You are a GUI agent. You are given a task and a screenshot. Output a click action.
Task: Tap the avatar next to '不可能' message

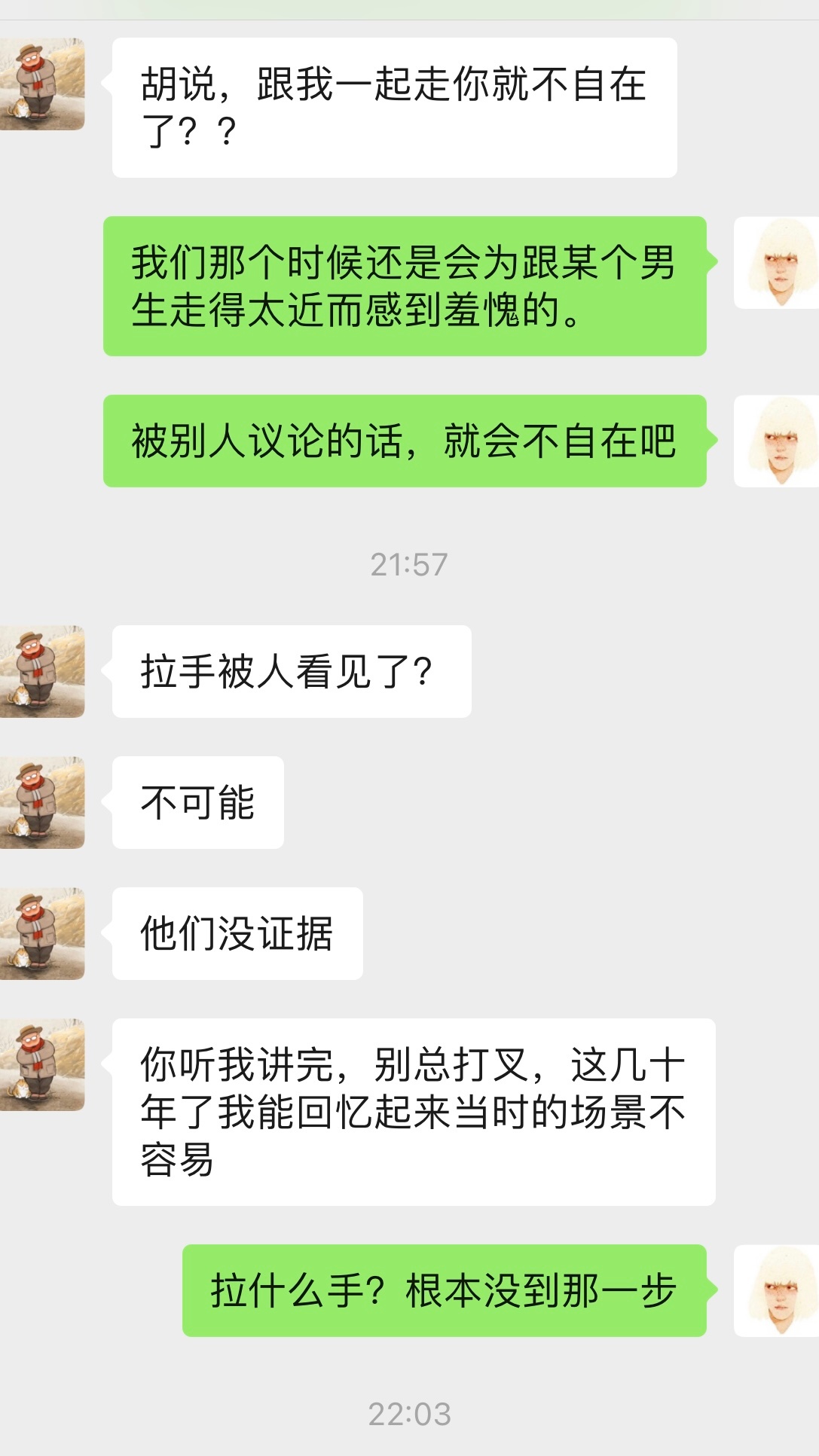pyautogui.click(x=42, y=802)
